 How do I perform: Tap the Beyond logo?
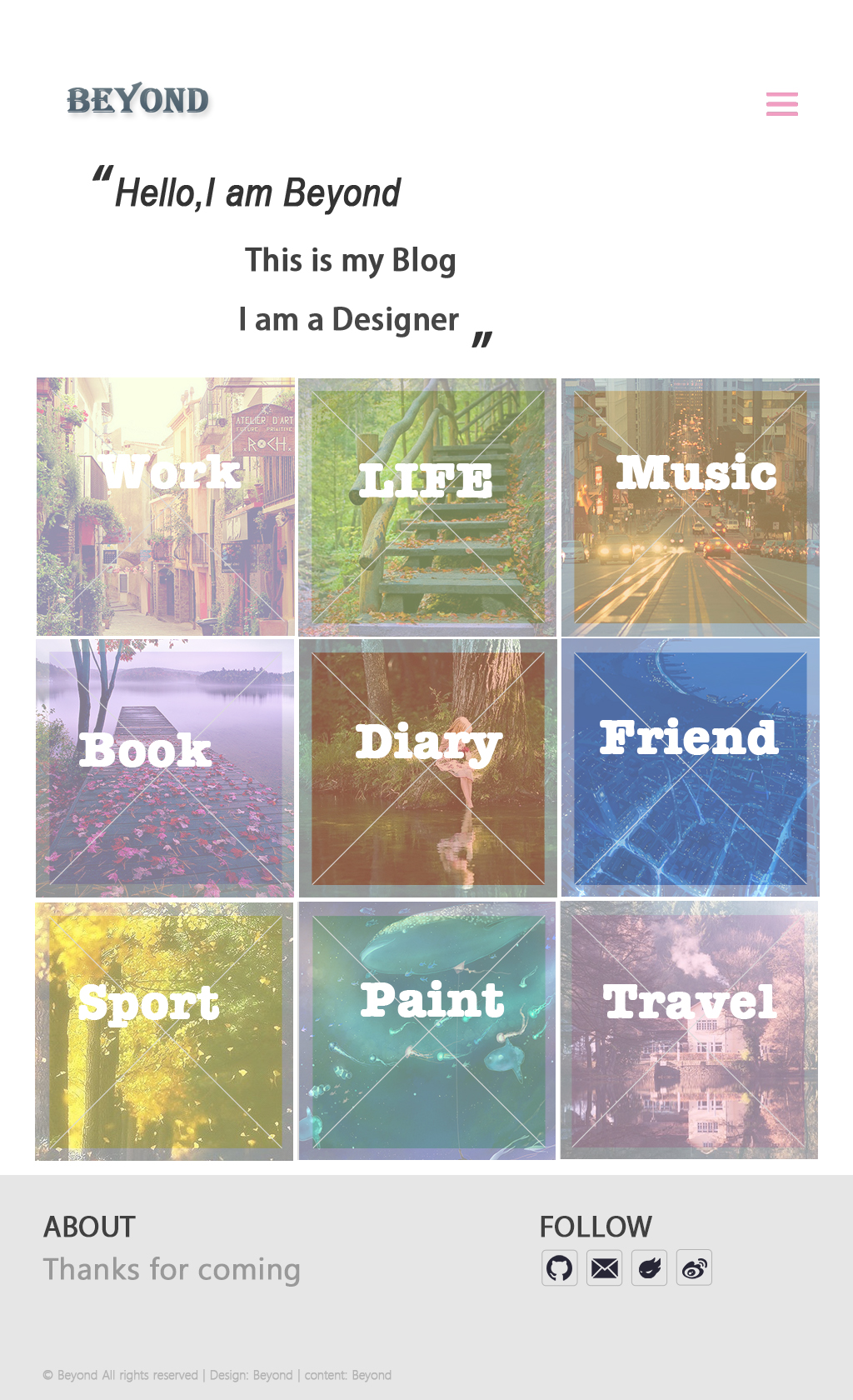pos(138,101)
